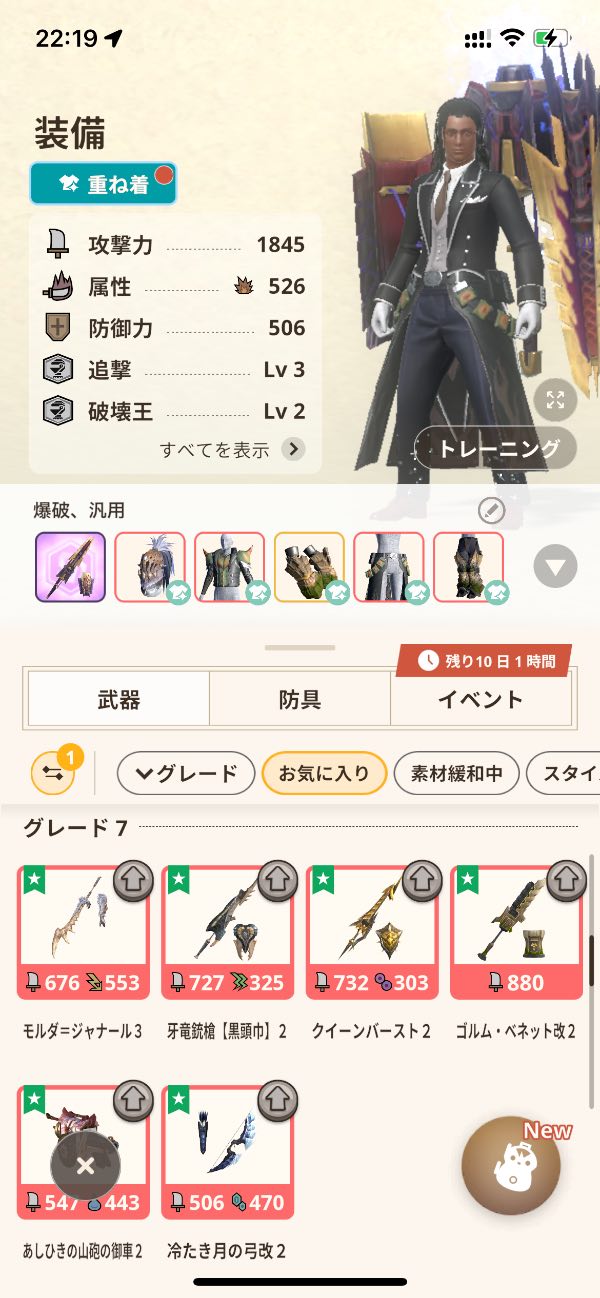Select the equipped weapon slot in loadout

[70, 567]
